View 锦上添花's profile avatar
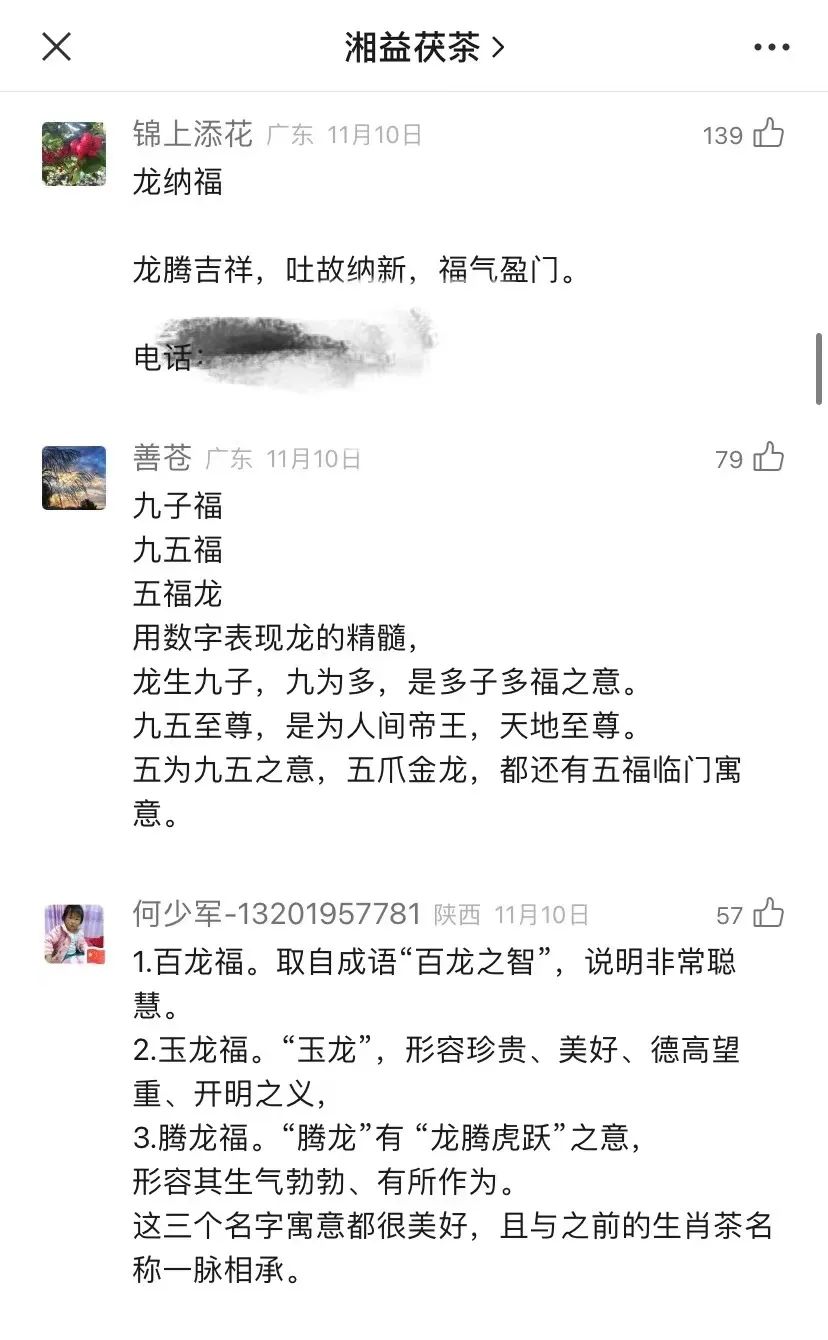This screenshot has height=1340, width=828. 74,154
